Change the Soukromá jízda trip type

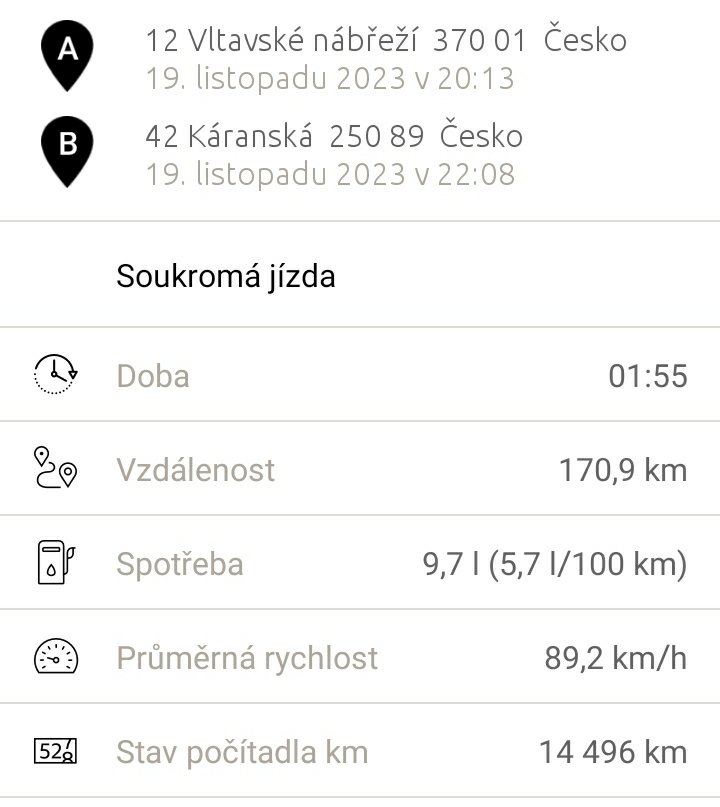pyautogui.click(x=226, y=276)
